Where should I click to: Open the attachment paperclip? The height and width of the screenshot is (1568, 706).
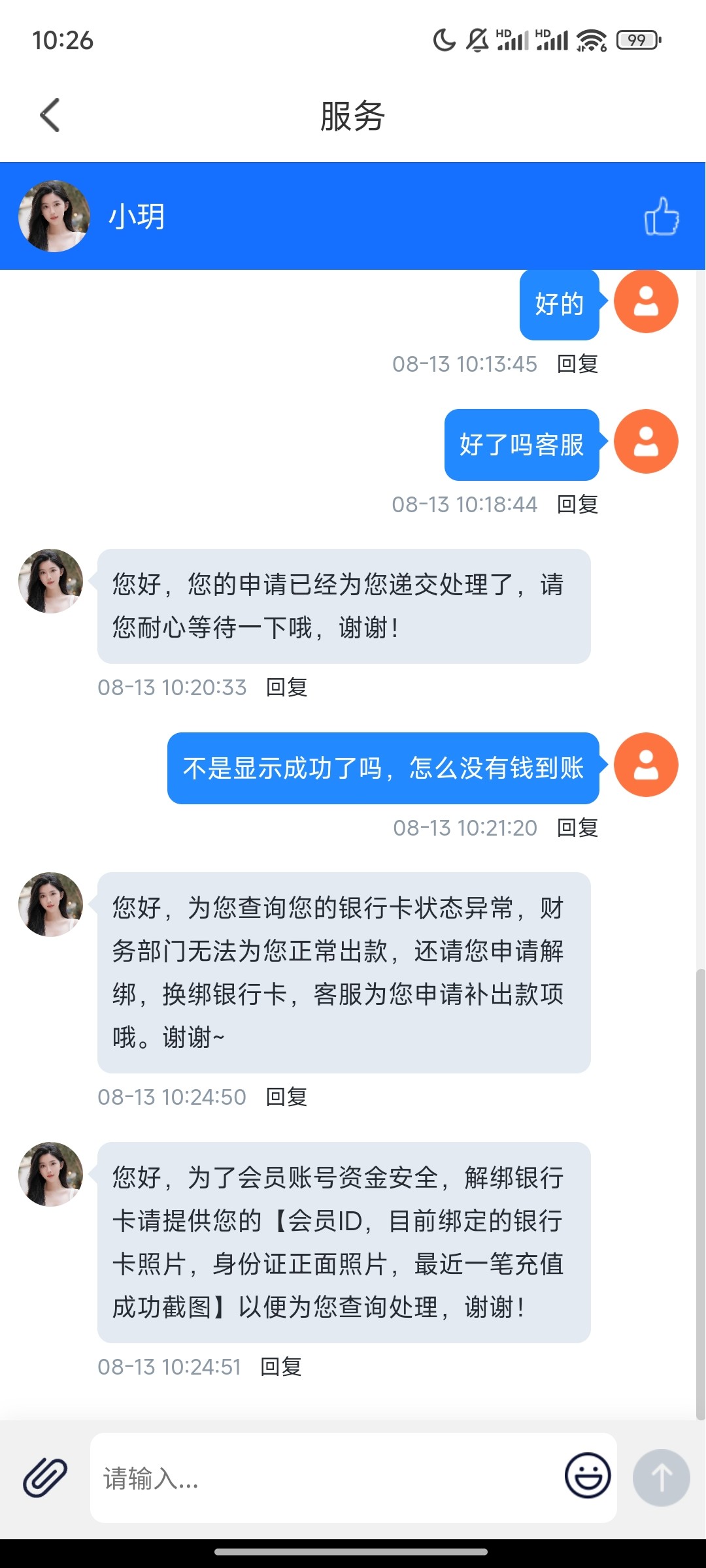click(45, 1477)
